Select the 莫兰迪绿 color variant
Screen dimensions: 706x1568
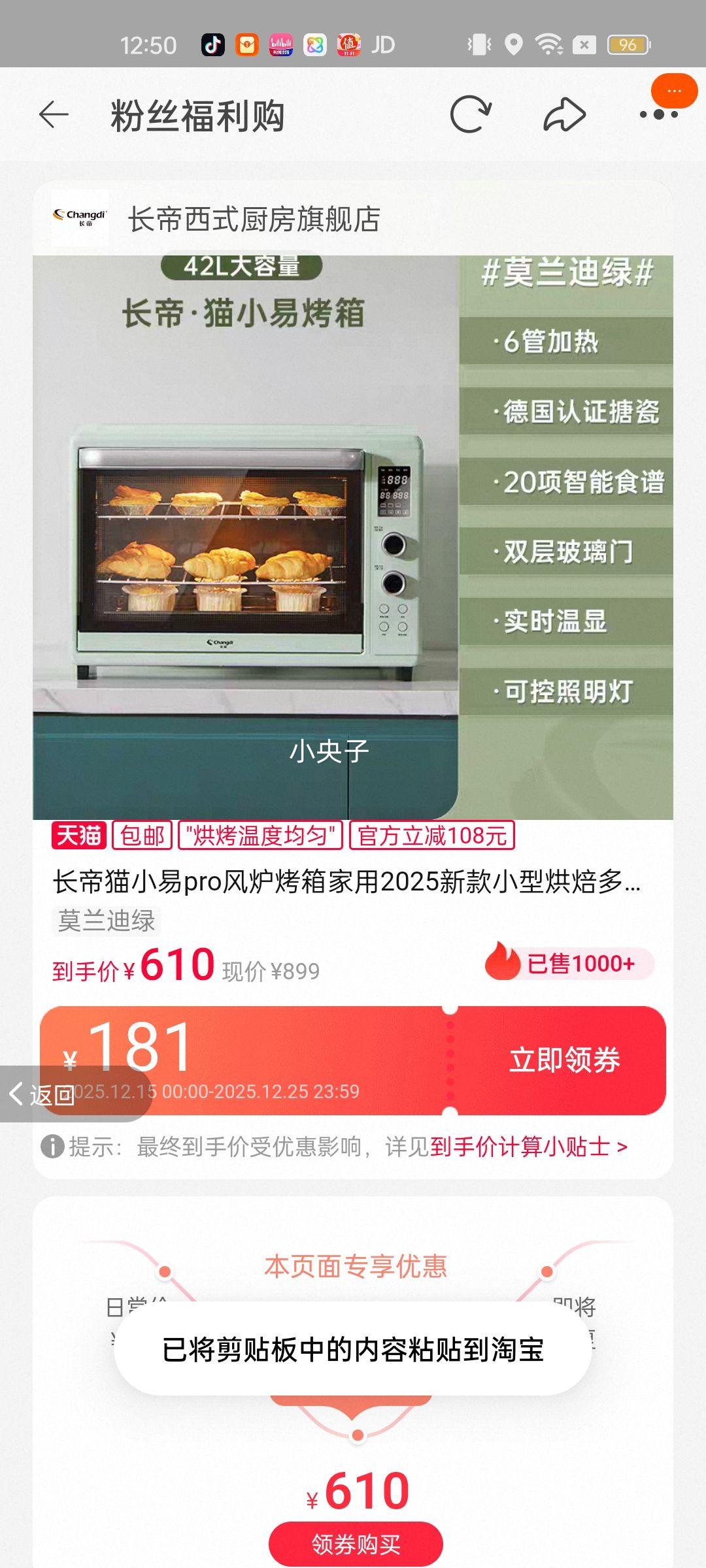point(104,920)
